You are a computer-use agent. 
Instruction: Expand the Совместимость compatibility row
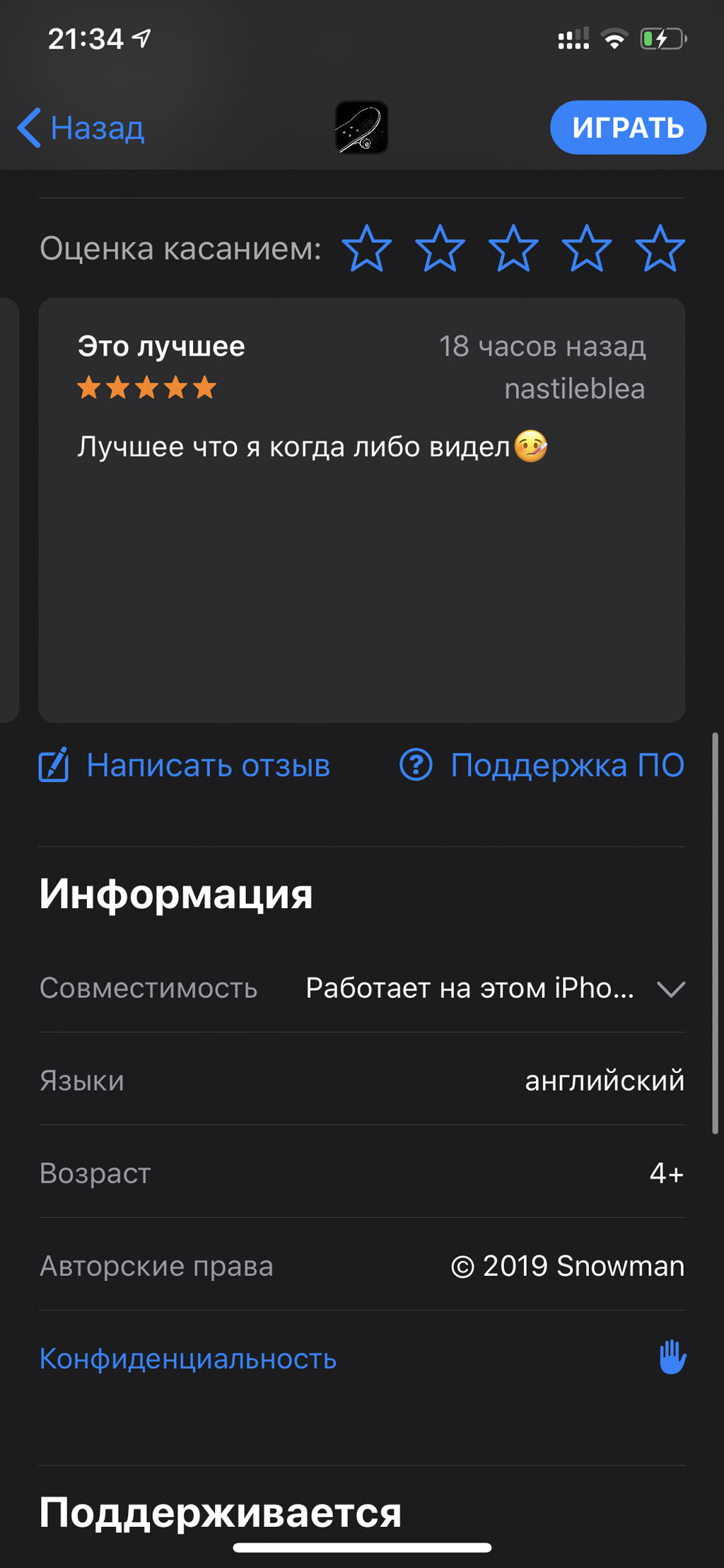(362, 988)
